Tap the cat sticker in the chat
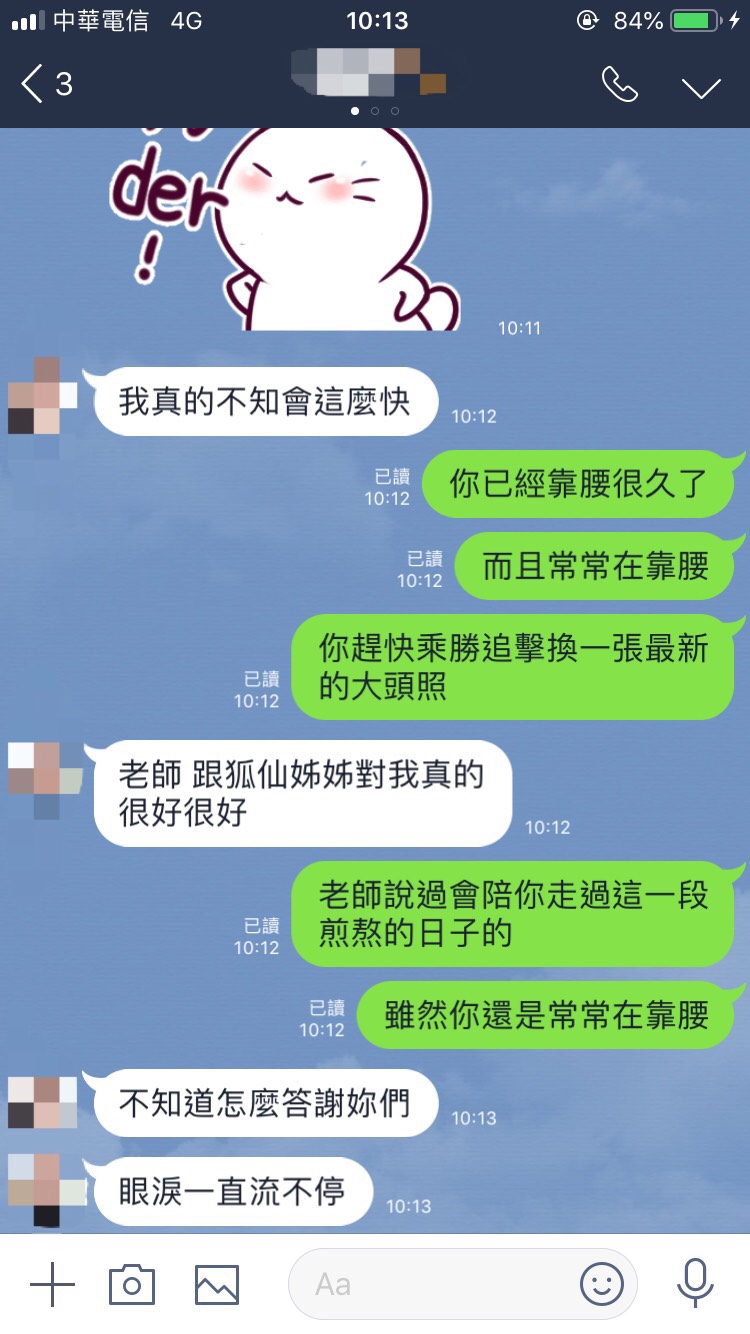 coord(300,230)
